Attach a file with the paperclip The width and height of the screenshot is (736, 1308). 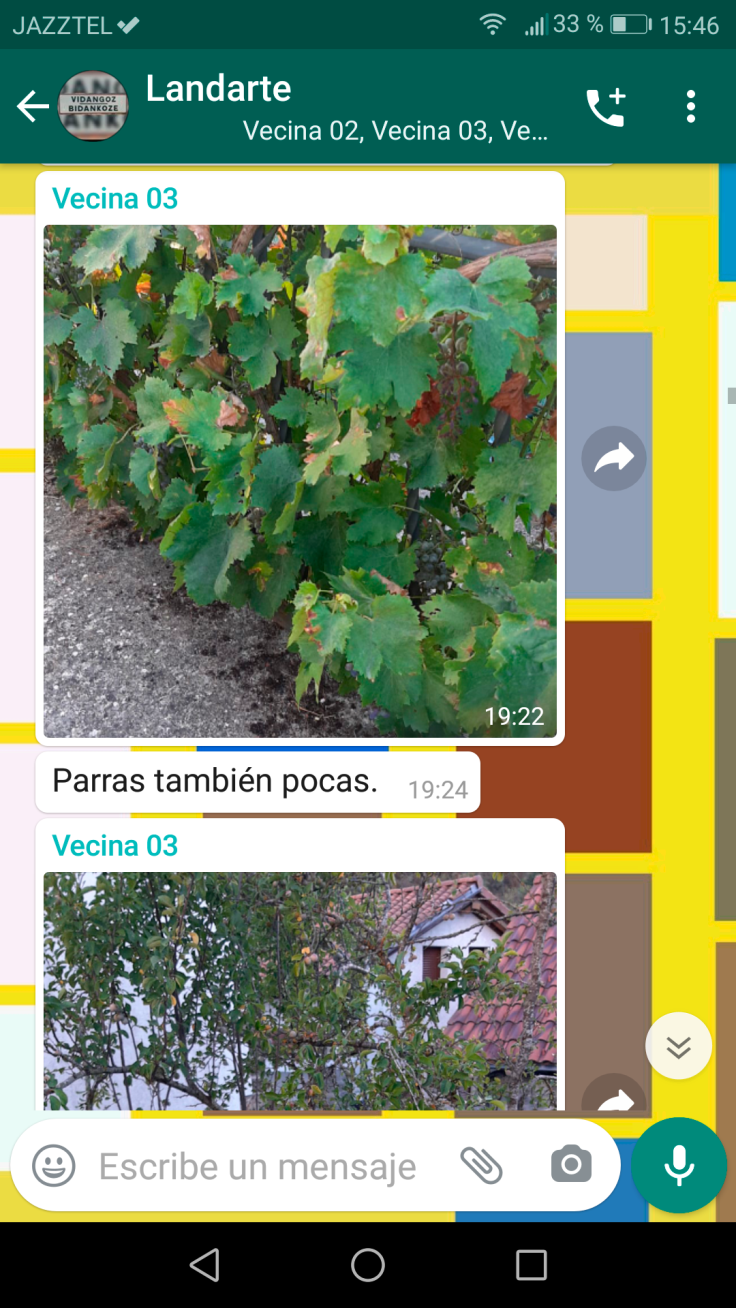481,1165
